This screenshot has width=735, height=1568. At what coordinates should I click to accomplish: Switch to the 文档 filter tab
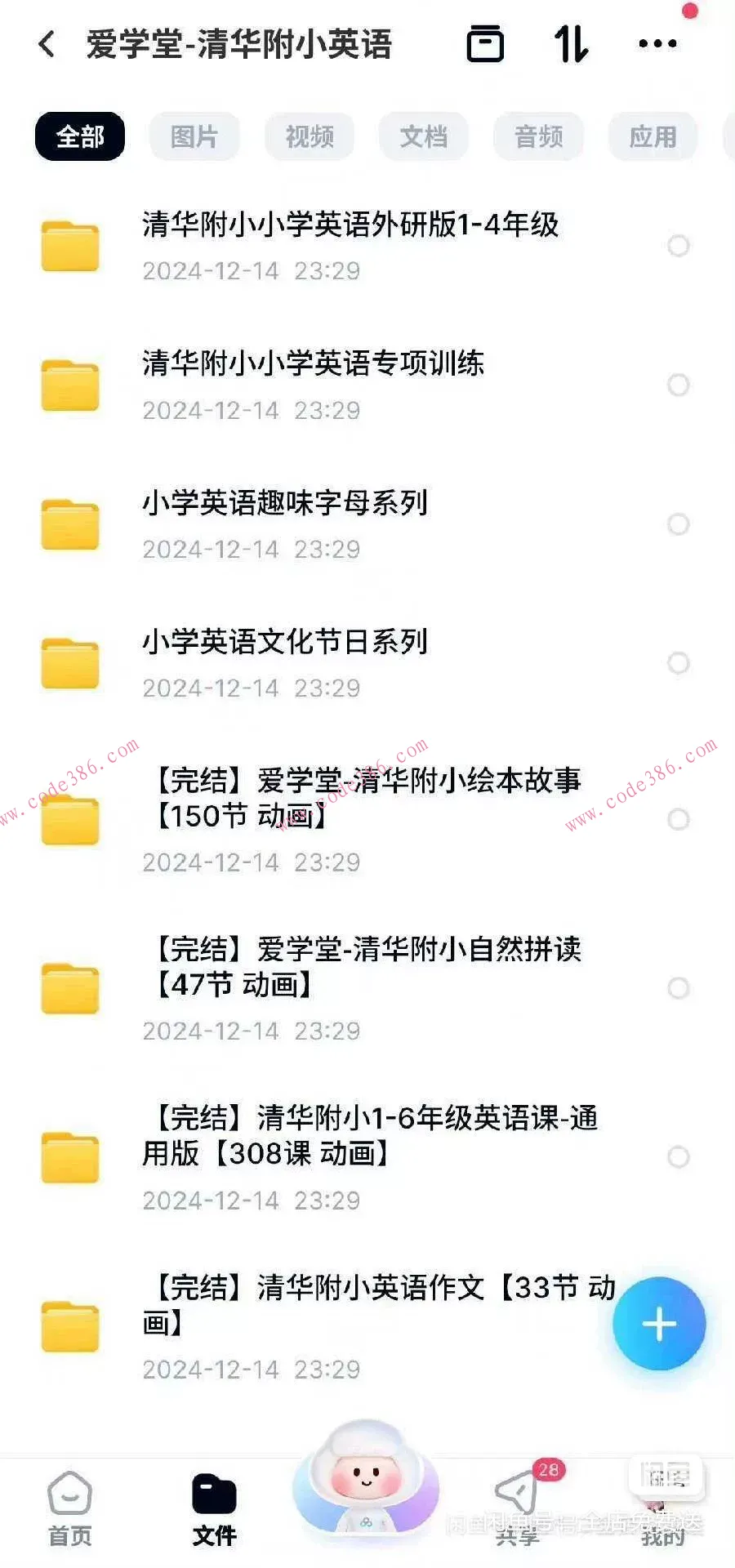424,136
